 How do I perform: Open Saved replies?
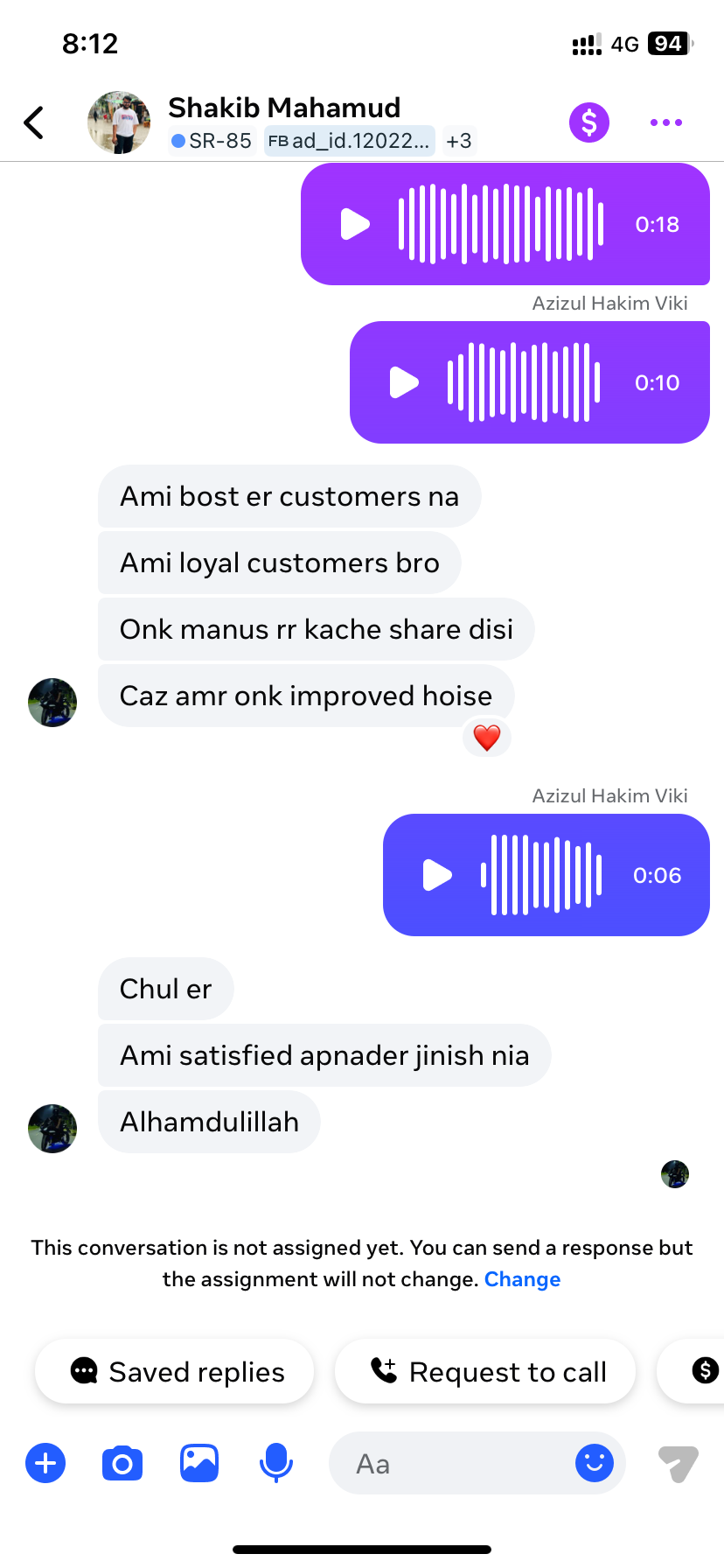[175, 1372]
